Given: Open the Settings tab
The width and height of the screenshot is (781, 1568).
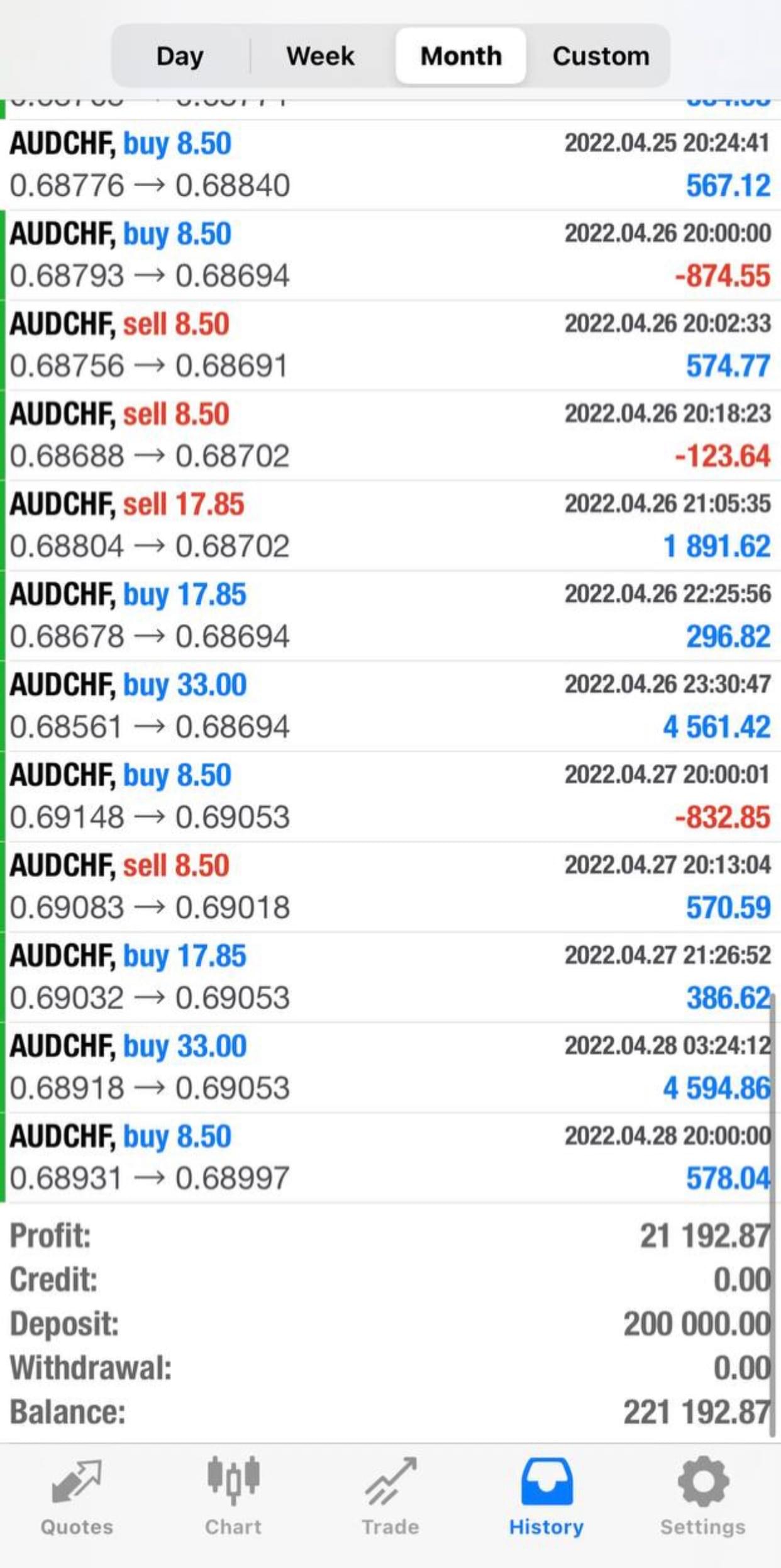Looking at the screenshot, I should (702, 1496).
